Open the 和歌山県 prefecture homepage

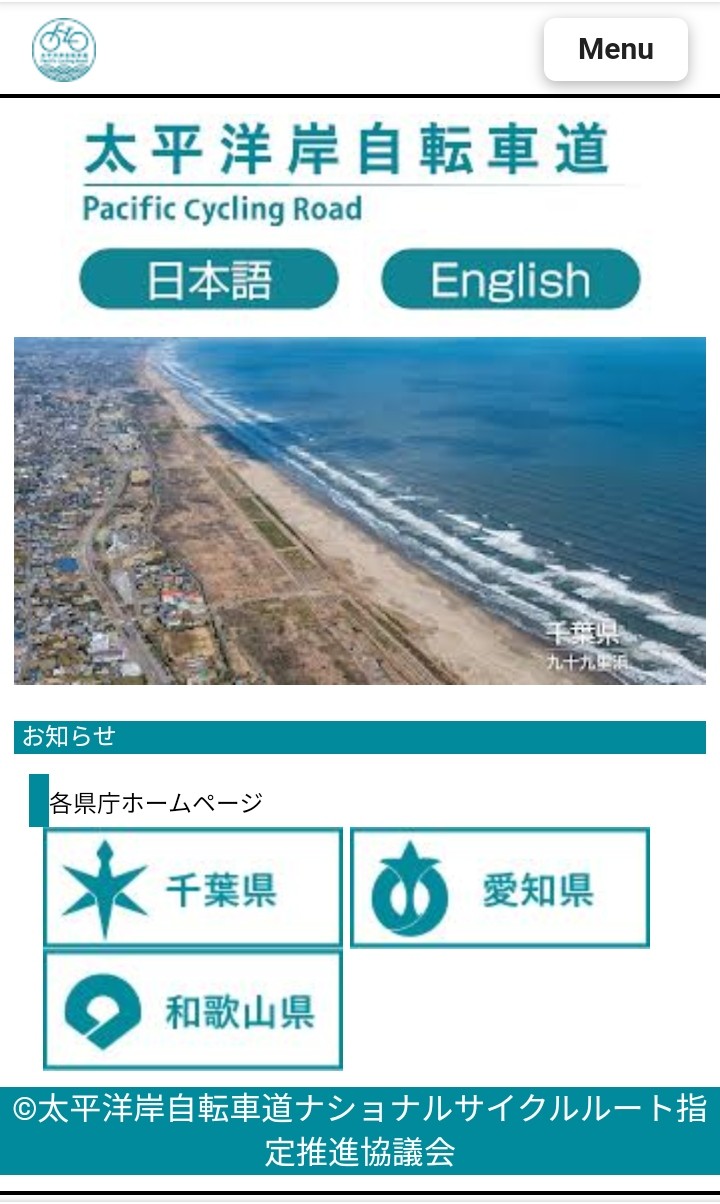193,1011
